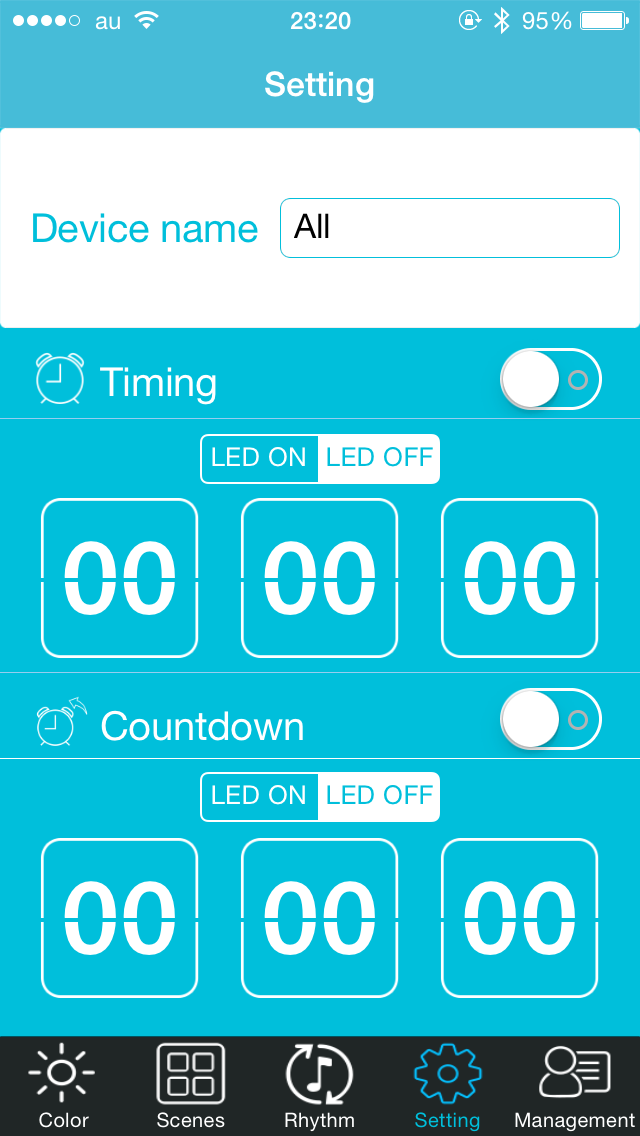Tap the middle Timing number box

click(320, 578)
